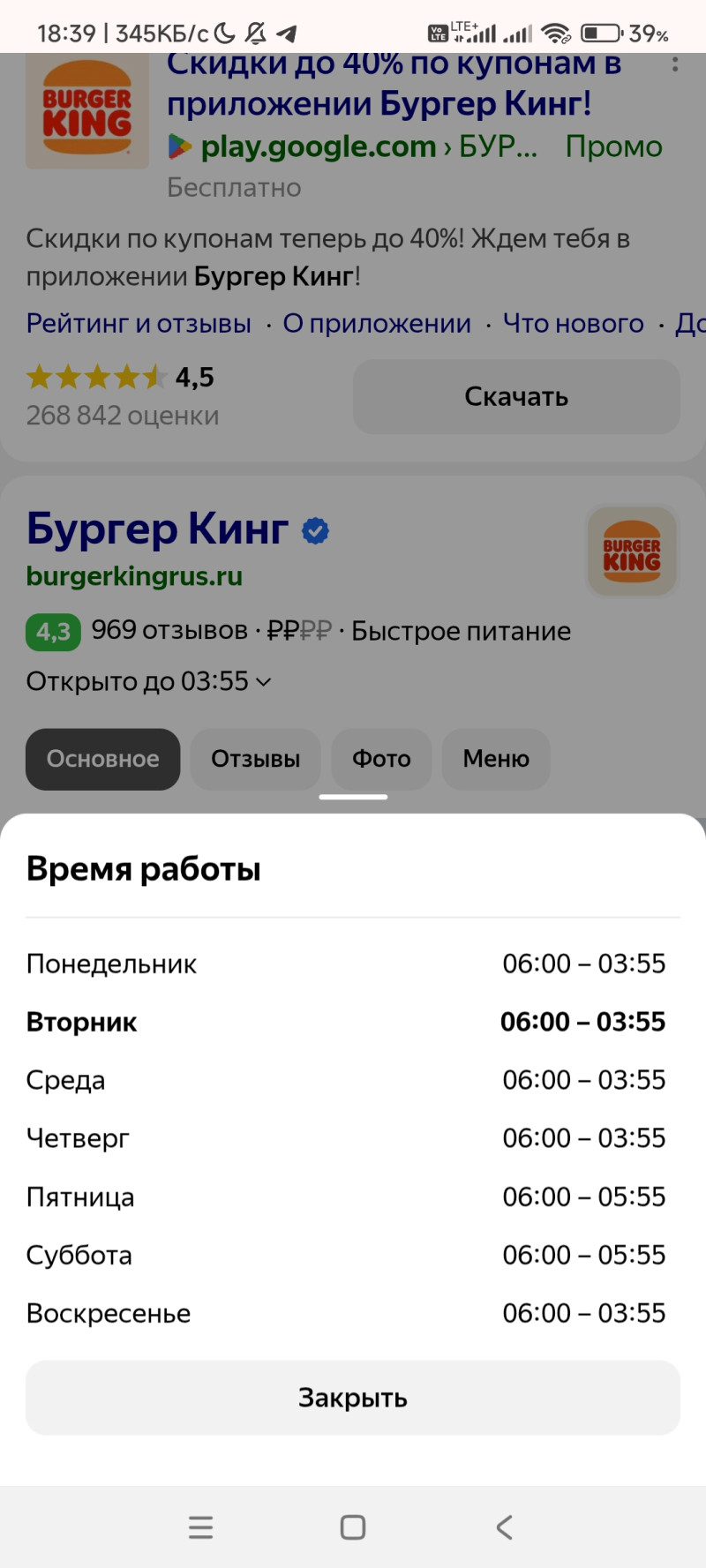This screenshot has width=706, height=1568.
Task: Open the ad overflow menu
Action: [675, 64]
